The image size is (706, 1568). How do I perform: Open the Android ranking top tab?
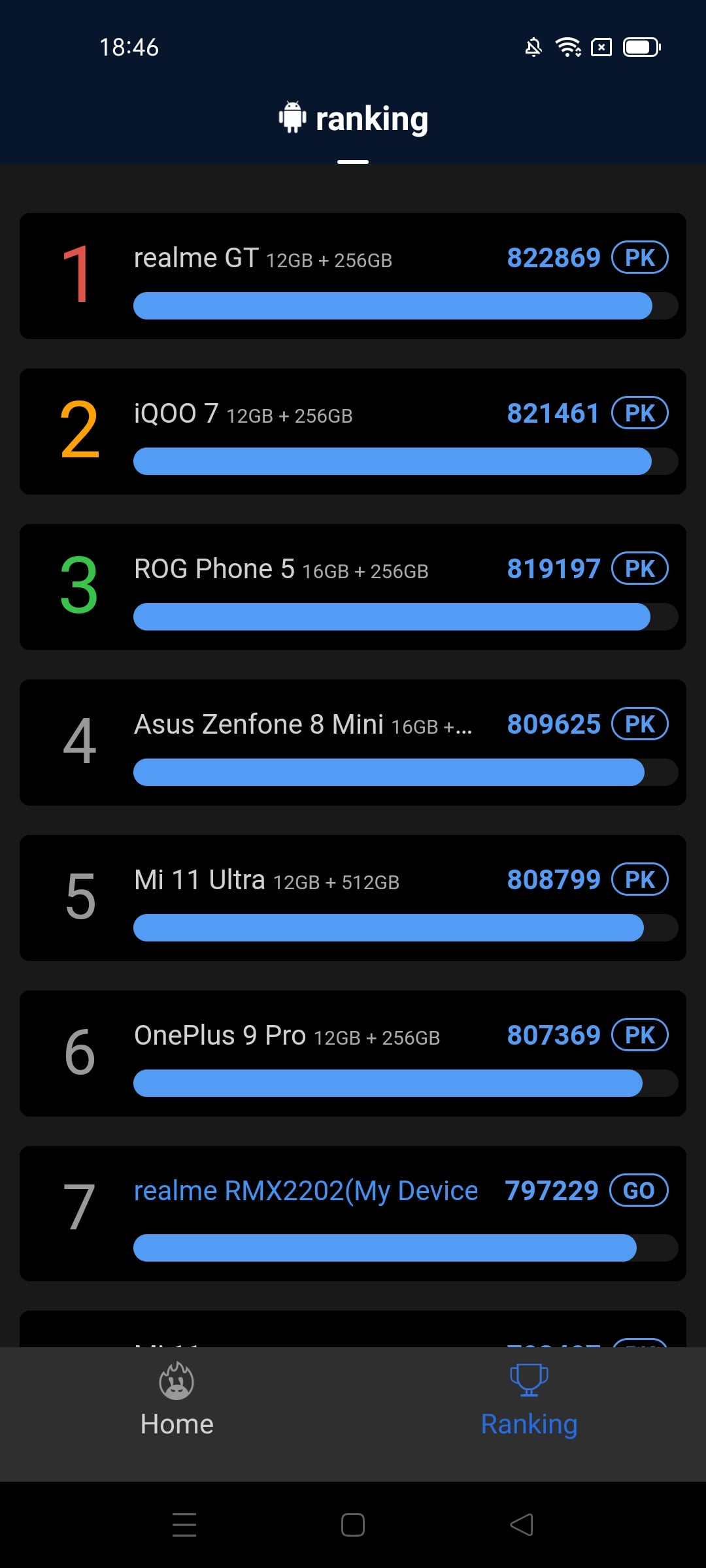coord(353,119)
